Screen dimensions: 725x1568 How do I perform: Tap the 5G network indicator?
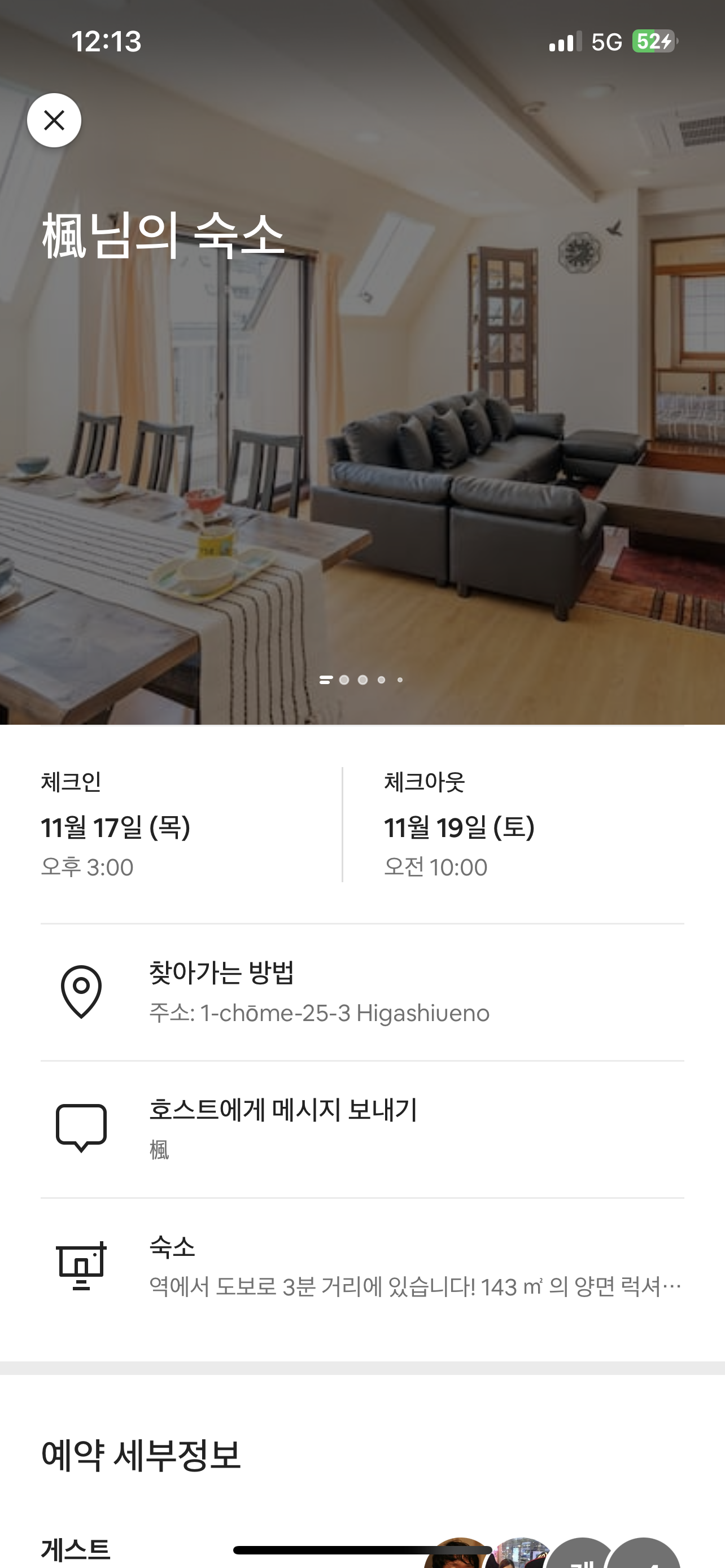tap(606, 41)
